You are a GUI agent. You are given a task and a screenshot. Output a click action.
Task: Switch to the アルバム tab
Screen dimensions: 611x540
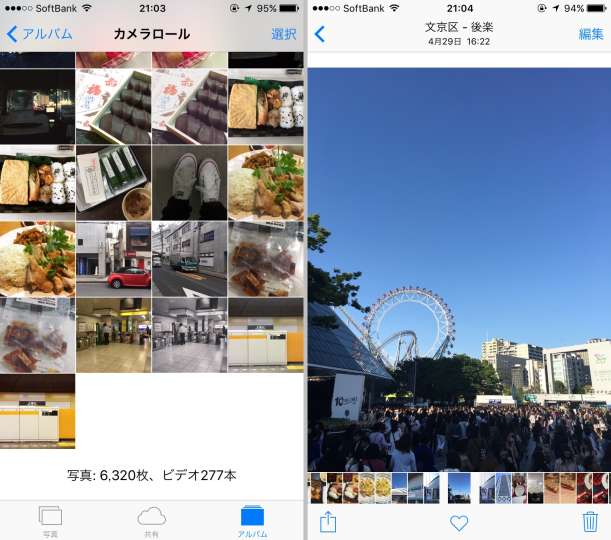[x=252, y=520]
